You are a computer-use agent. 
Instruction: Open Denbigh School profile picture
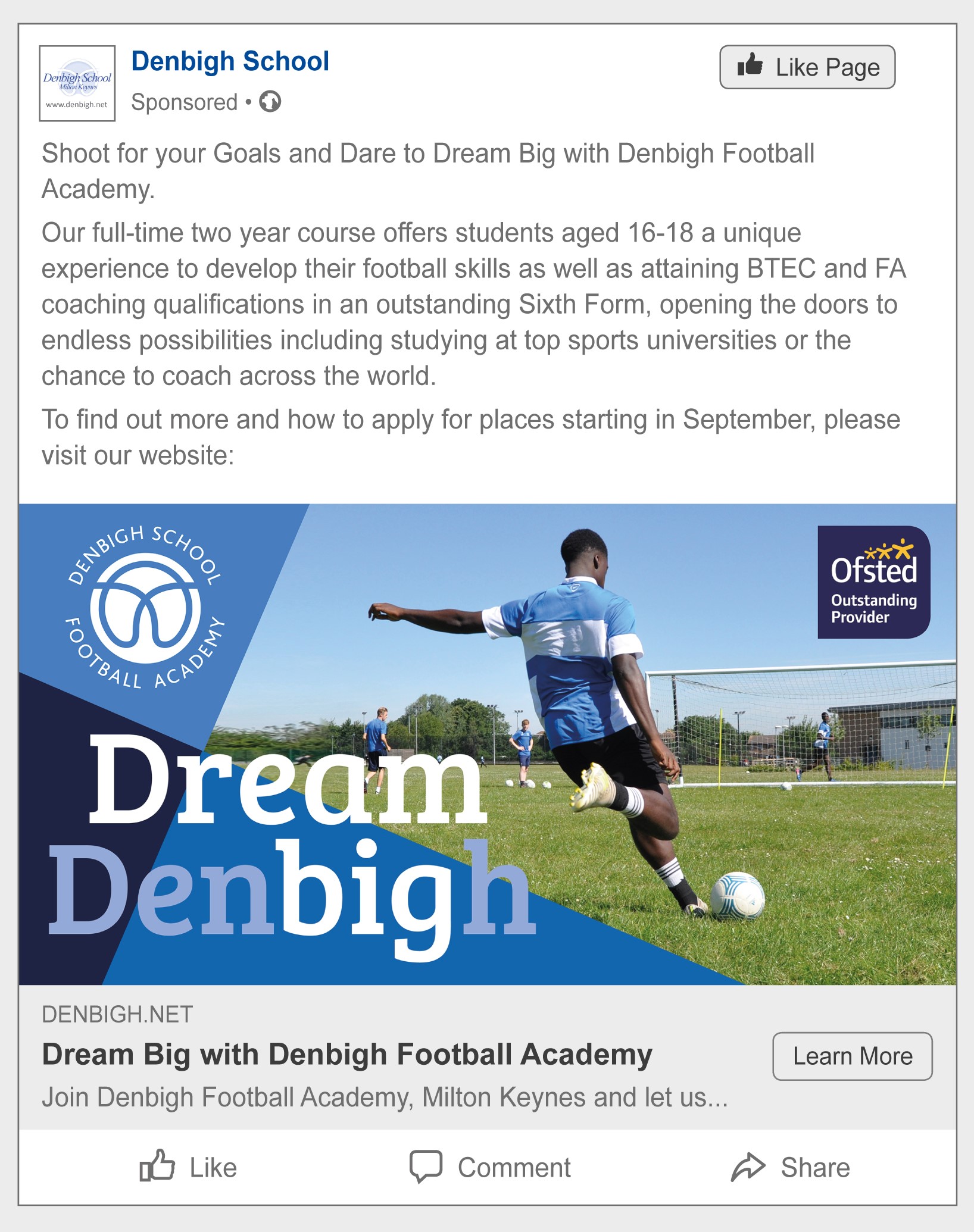click(77, 83)
